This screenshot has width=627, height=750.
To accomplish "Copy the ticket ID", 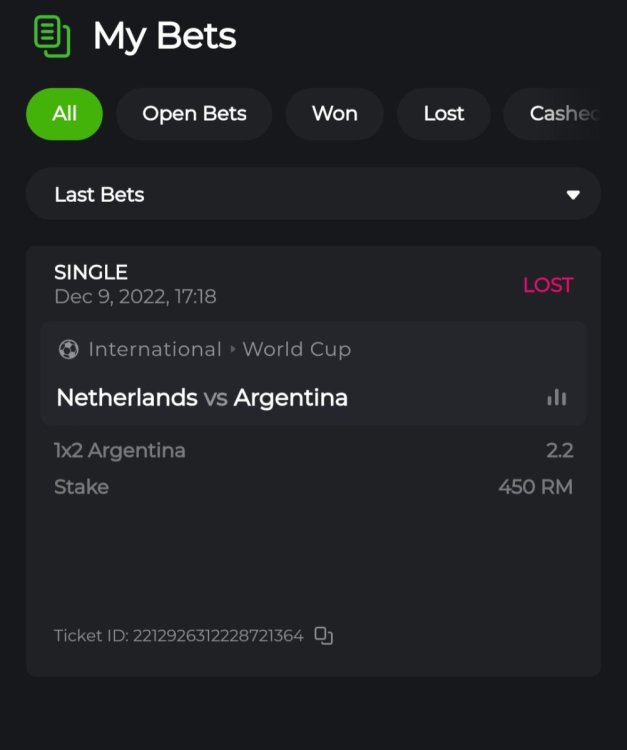I will point(324,635).
